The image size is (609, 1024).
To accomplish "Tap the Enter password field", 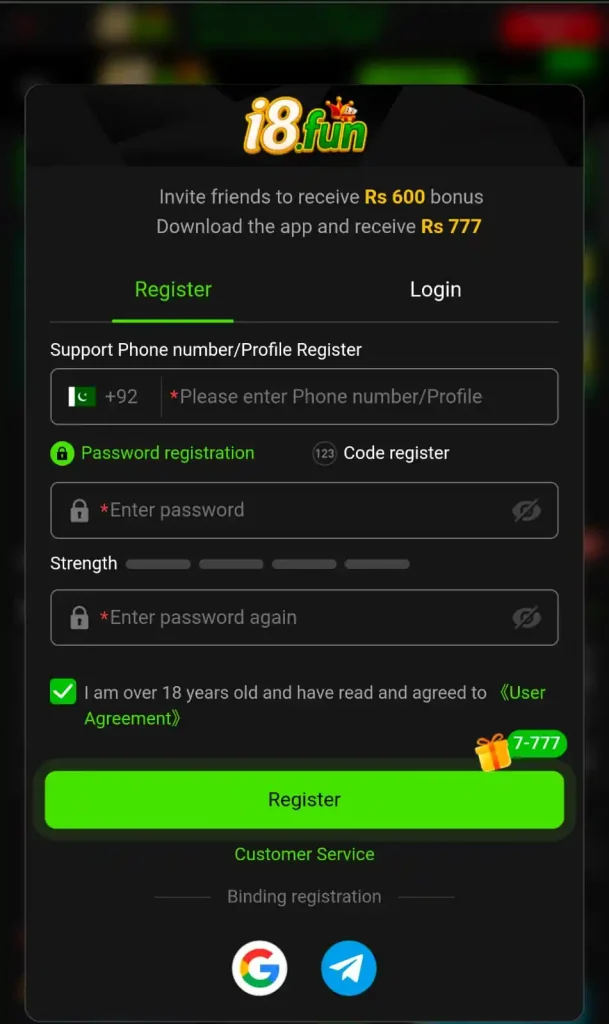I will point(304,510).
